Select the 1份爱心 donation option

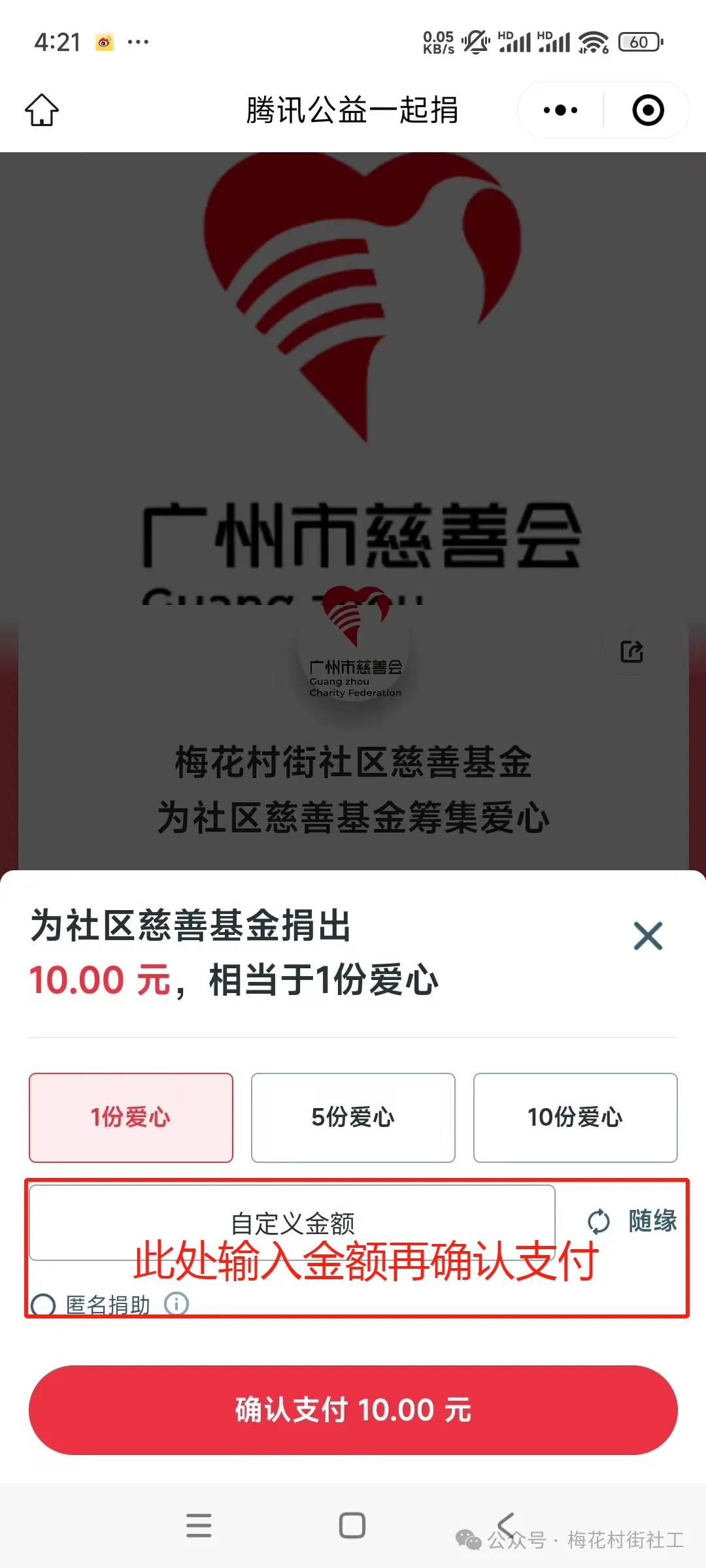[130, 1117]
